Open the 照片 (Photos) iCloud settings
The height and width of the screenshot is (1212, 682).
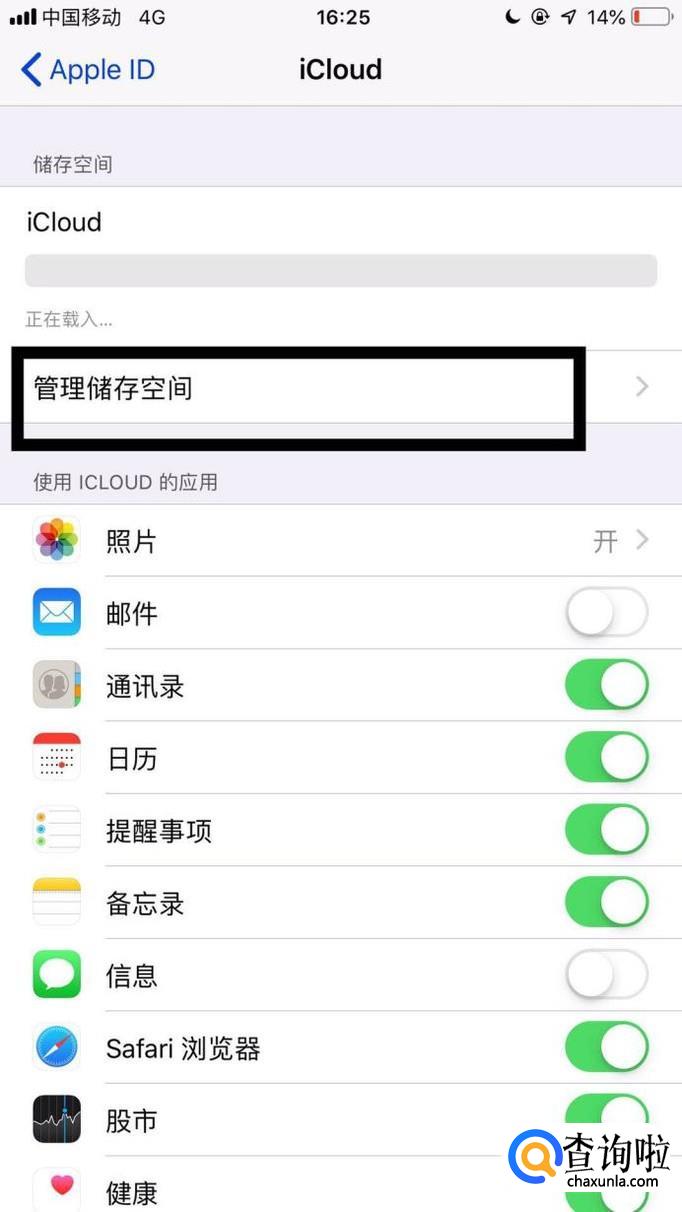coord(341,541)
